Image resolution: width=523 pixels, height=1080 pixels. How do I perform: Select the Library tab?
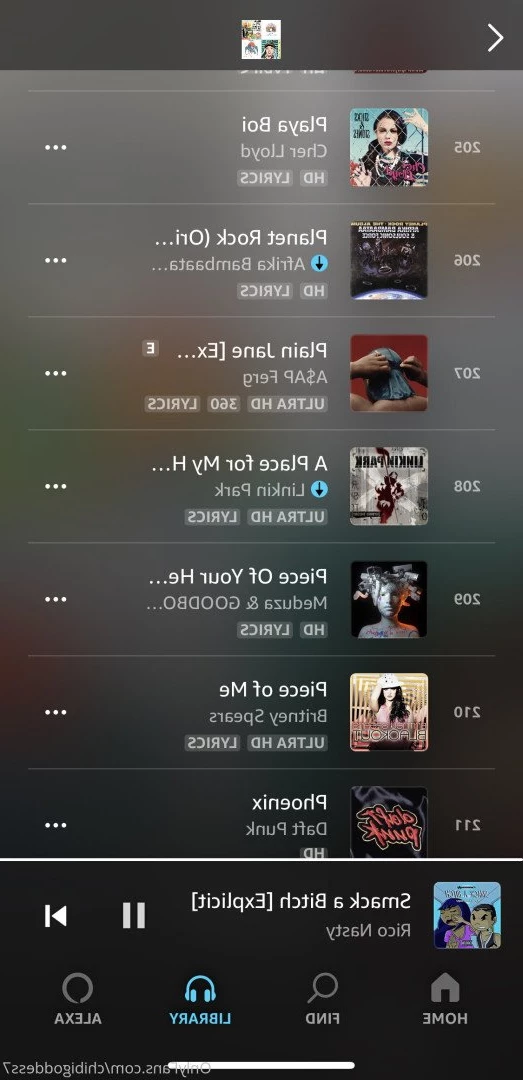[201, 999]
